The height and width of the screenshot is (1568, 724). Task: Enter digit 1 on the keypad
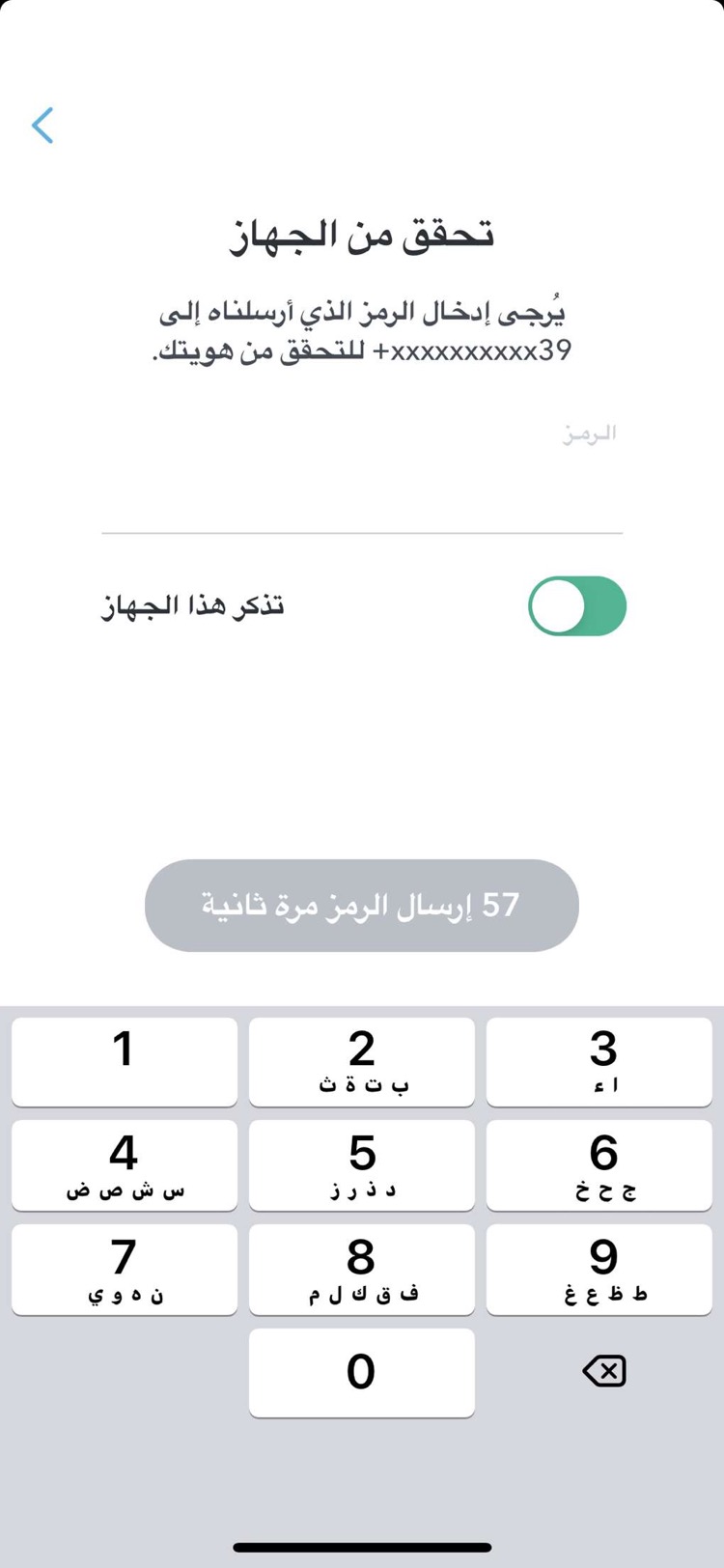point(124,1061)
